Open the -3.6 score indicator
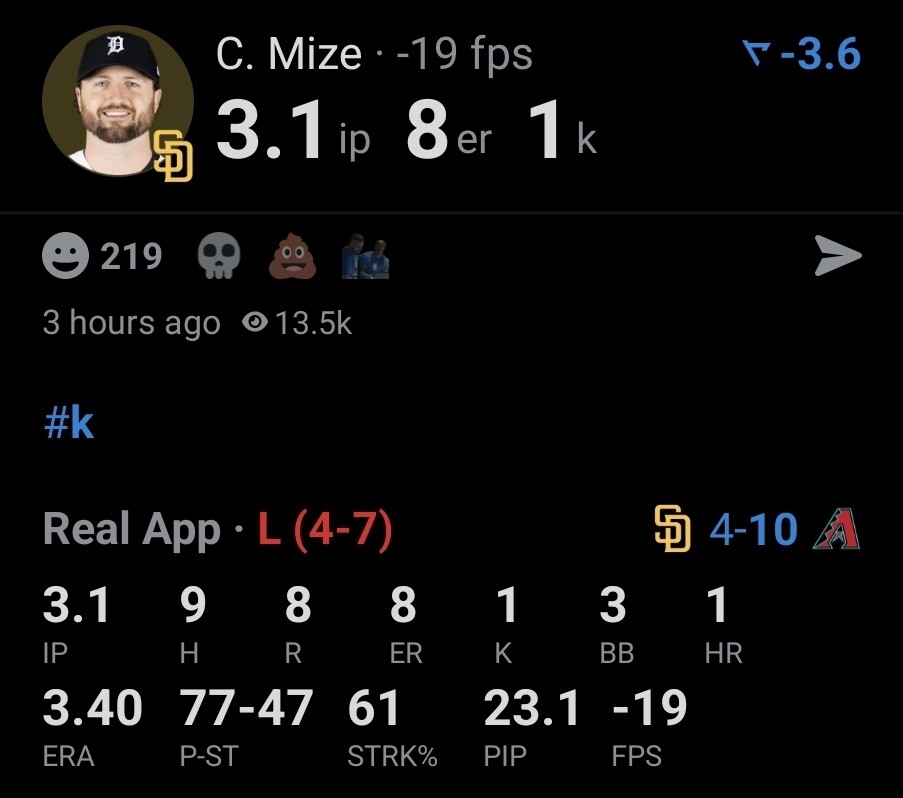903x798 pixels. pos(802,54)
